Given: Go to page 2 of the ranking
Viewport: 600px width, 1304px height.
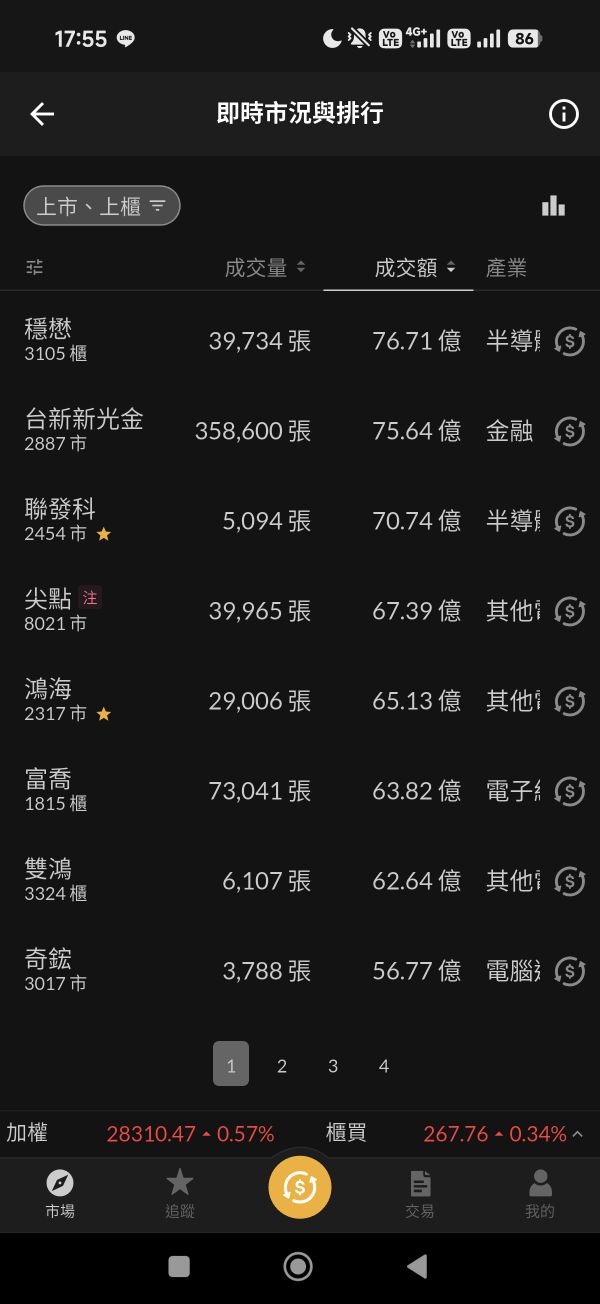Looking at the screenshot, I should pyautogui.click(x=282, y=1066).
